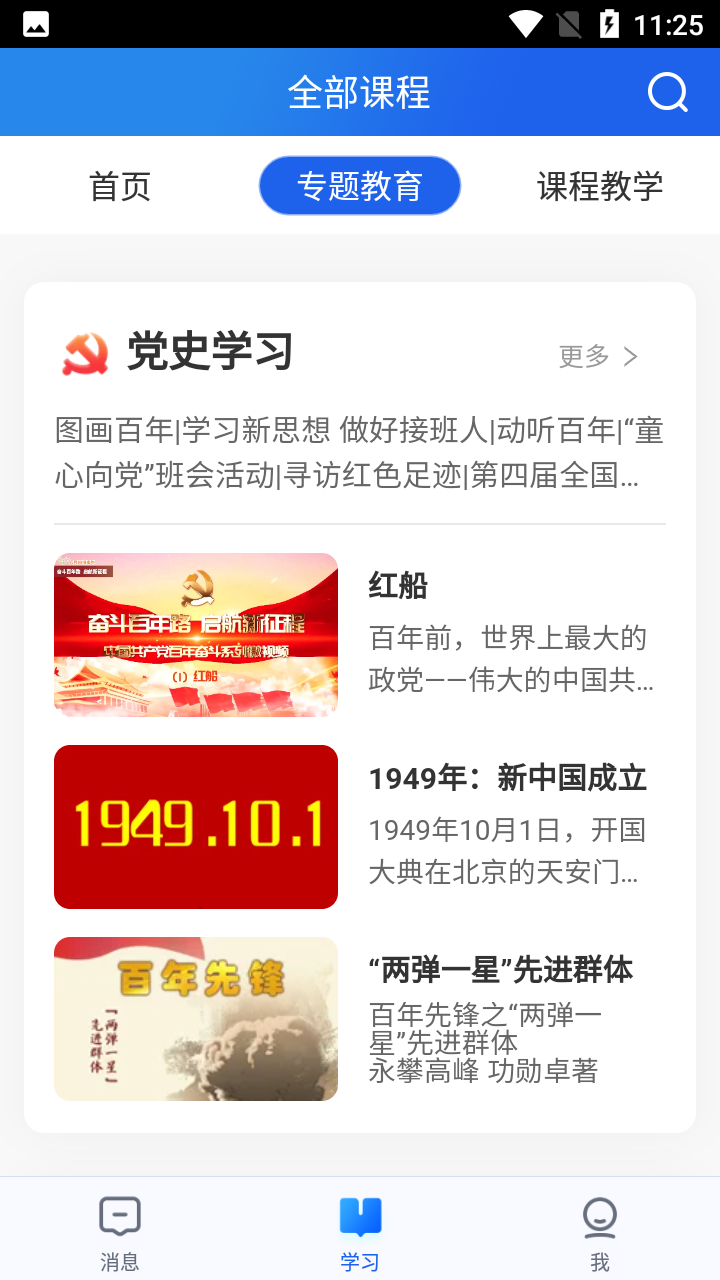Select the 专题教育 tab
This screenshot has width=720, height=1280.
[359, 186]
